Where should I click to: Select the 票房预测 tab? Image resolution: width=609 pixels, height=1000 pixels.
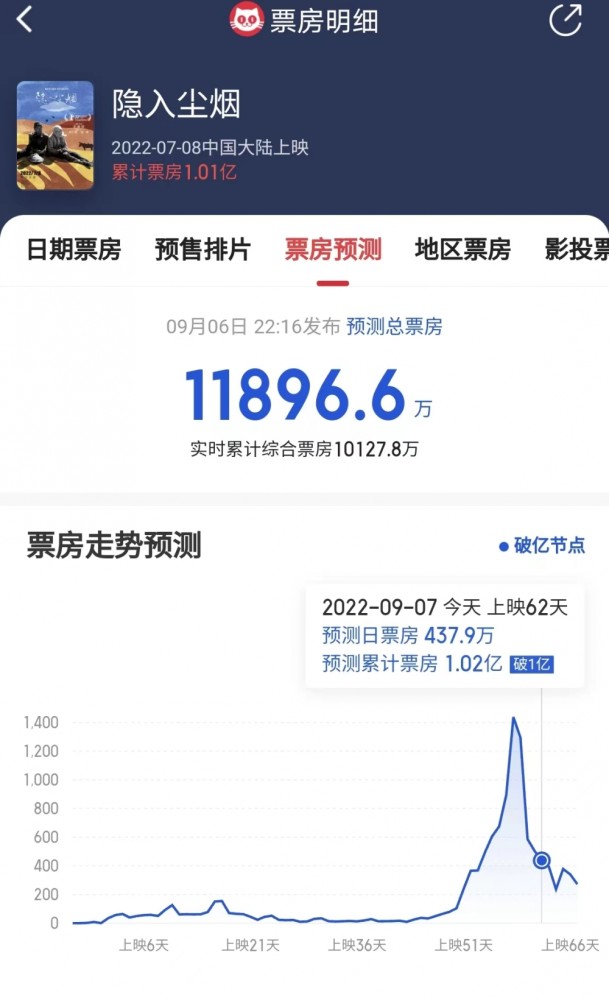[x=333, y=250]
